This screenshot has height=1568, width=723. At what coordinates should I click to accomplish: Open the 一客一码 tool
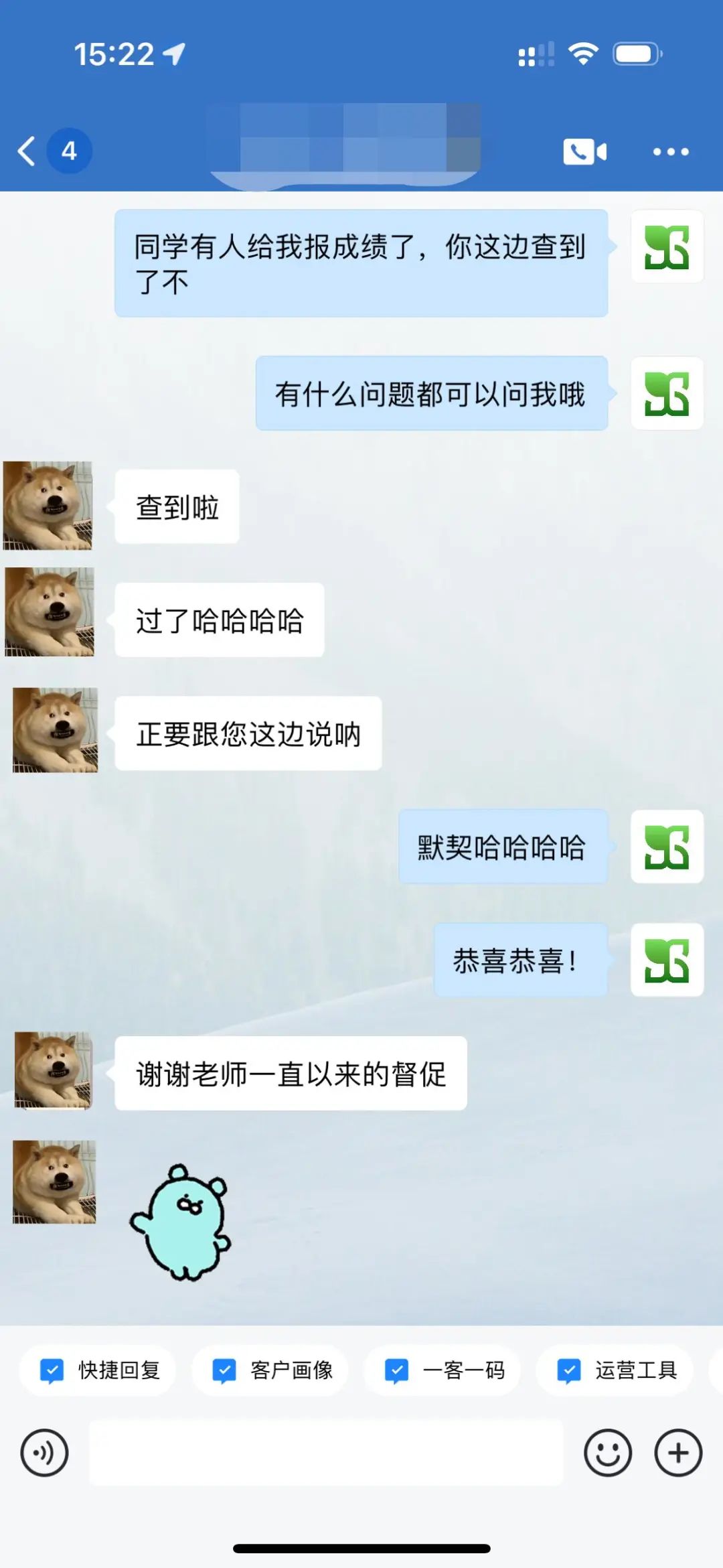click(444, 1370)
